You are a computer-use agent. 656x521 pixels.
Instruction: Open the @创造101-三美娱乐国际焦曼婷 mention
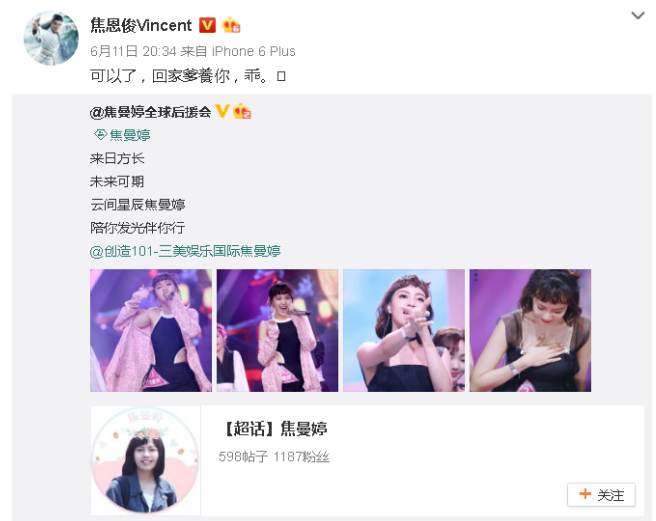tap(185, 250)
